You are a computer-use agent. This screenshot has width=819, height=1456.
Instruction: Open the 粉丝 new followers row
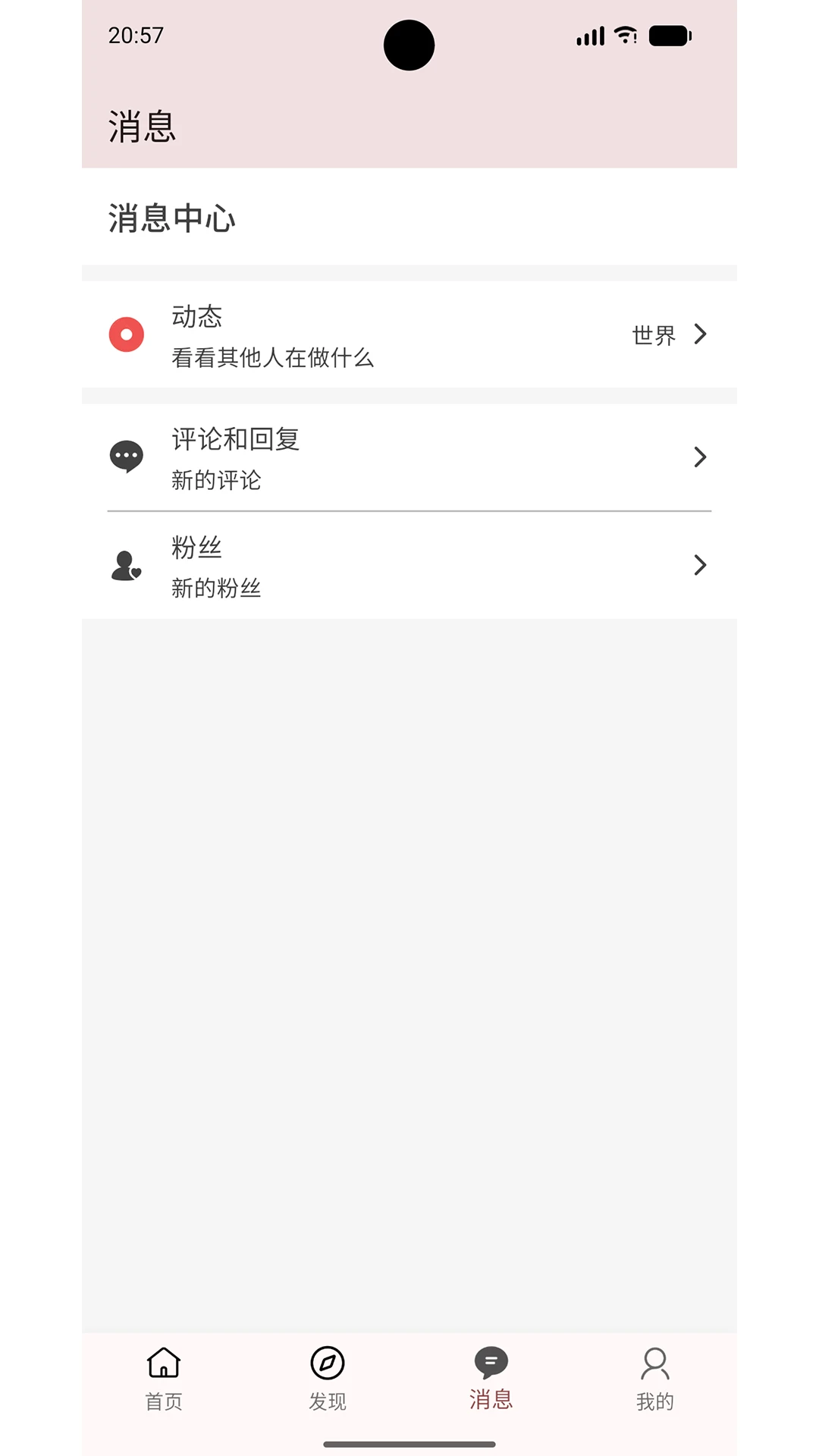tap(409, 566)
